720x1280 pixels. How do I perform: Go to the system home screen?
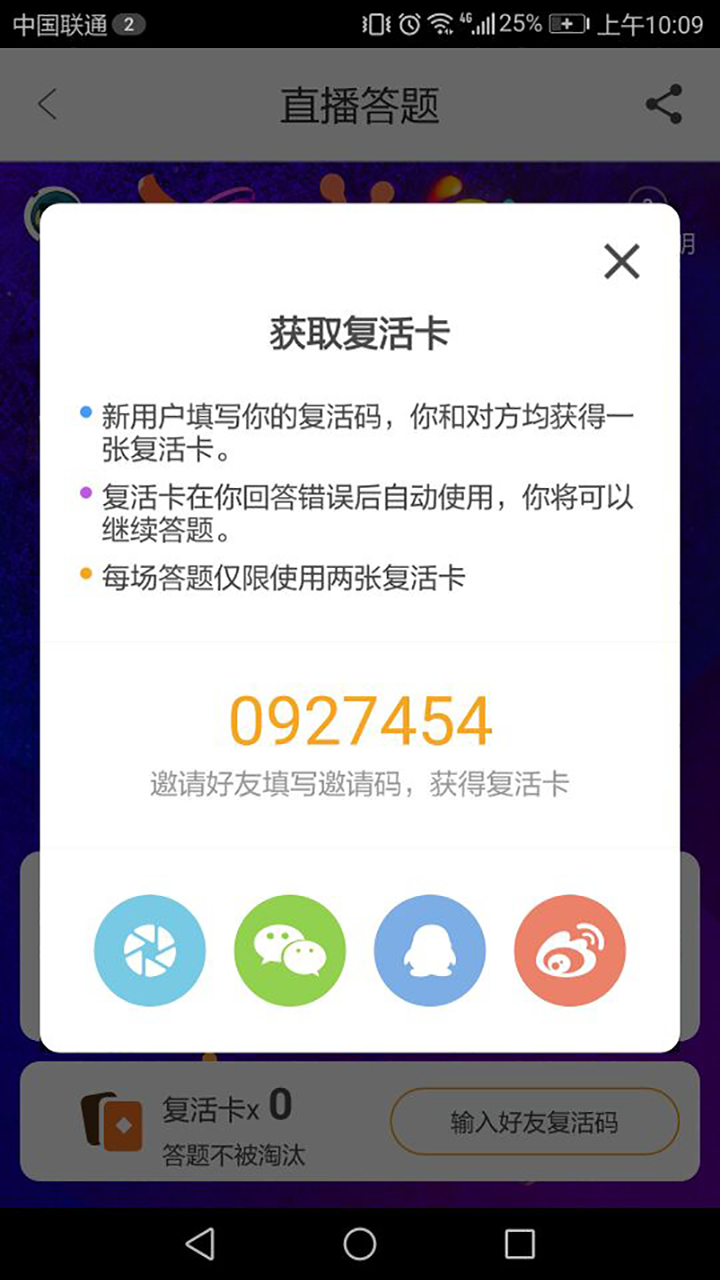coord(360,1244)
